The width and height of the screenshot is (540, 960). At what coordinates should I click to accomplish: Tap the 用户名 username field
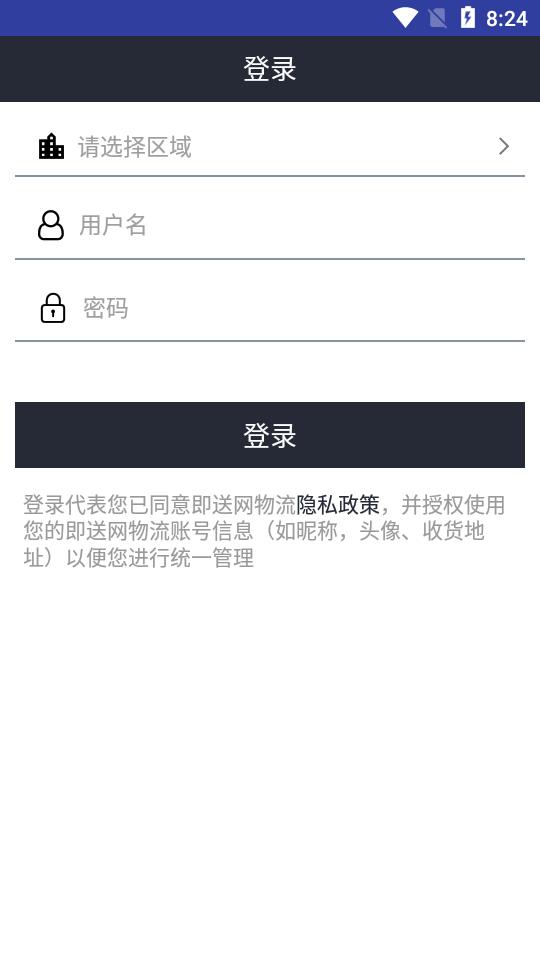click(x=269, y=225)
